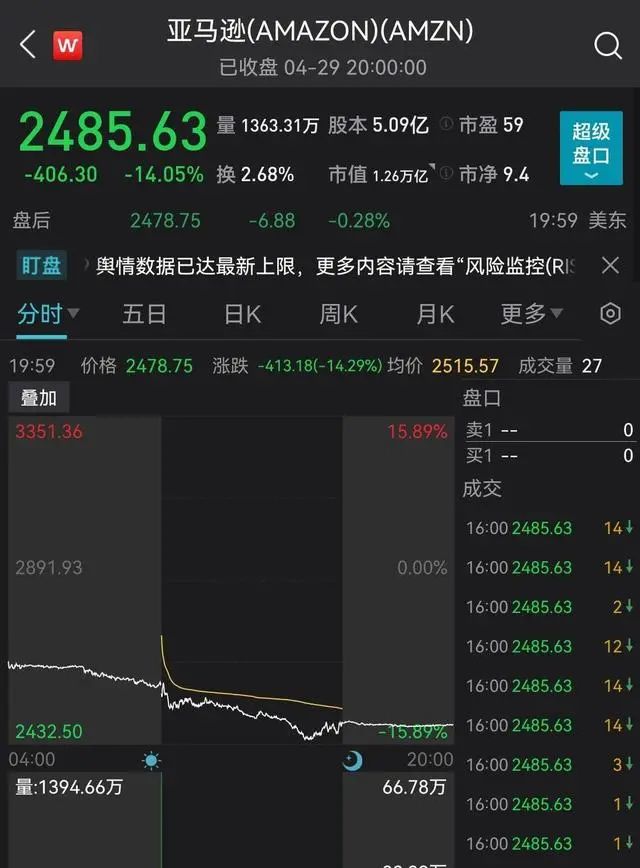The width and height of the screenshot is (640, 868).
Task: Show the 月K chart
Action: click(x=435, y=314)
